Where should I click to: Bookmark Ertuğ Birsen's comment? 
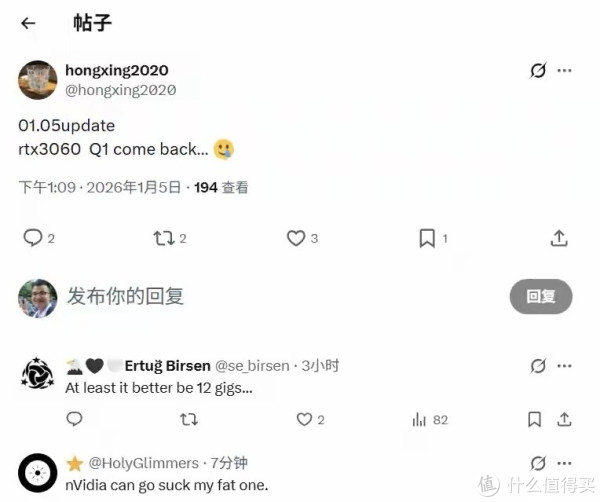(535, 420)
